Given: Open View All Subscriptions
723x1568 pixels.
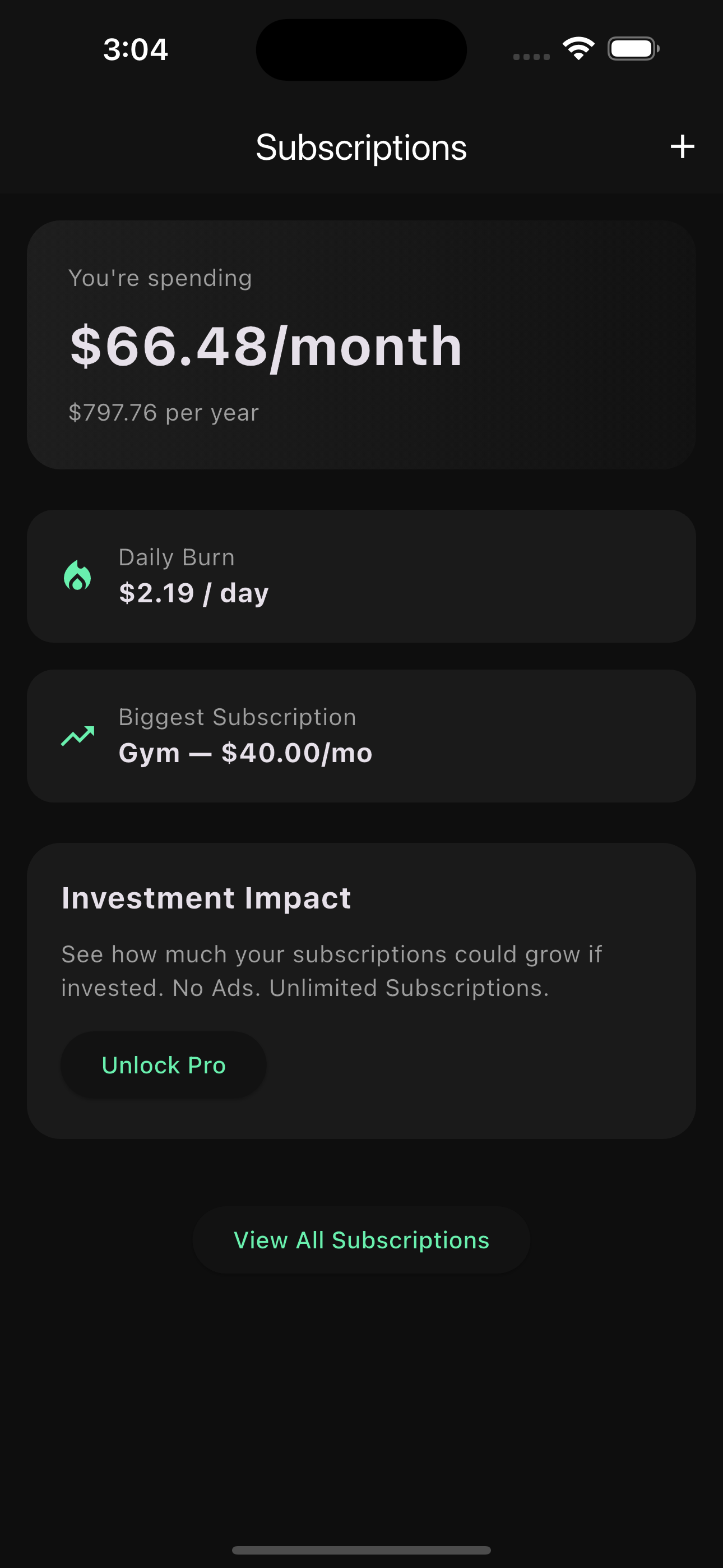Looking at the screenshot, I should [361, 1240].
